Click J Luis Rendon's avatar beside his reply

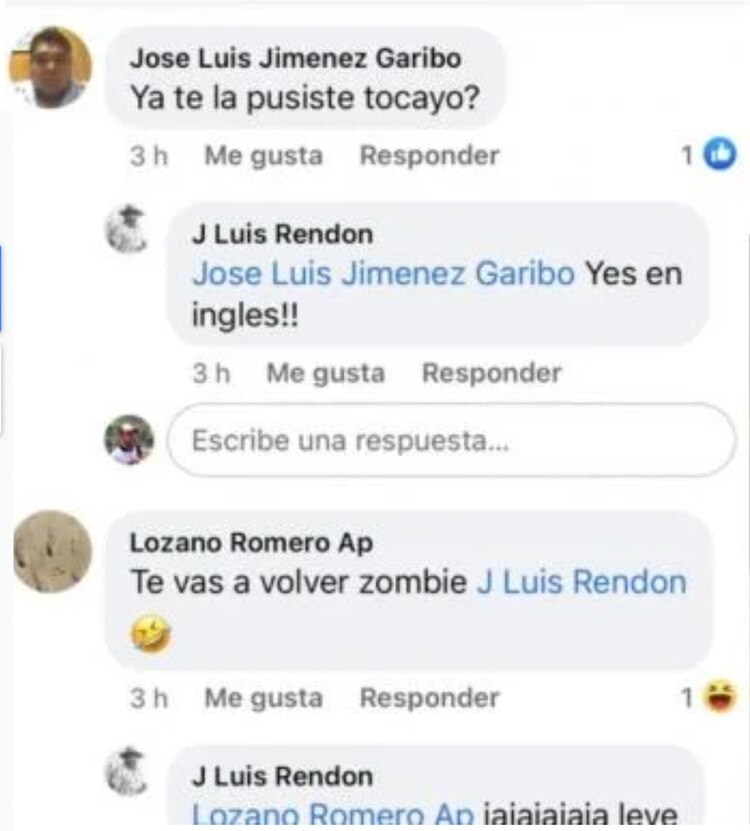(x=126, y=231)
